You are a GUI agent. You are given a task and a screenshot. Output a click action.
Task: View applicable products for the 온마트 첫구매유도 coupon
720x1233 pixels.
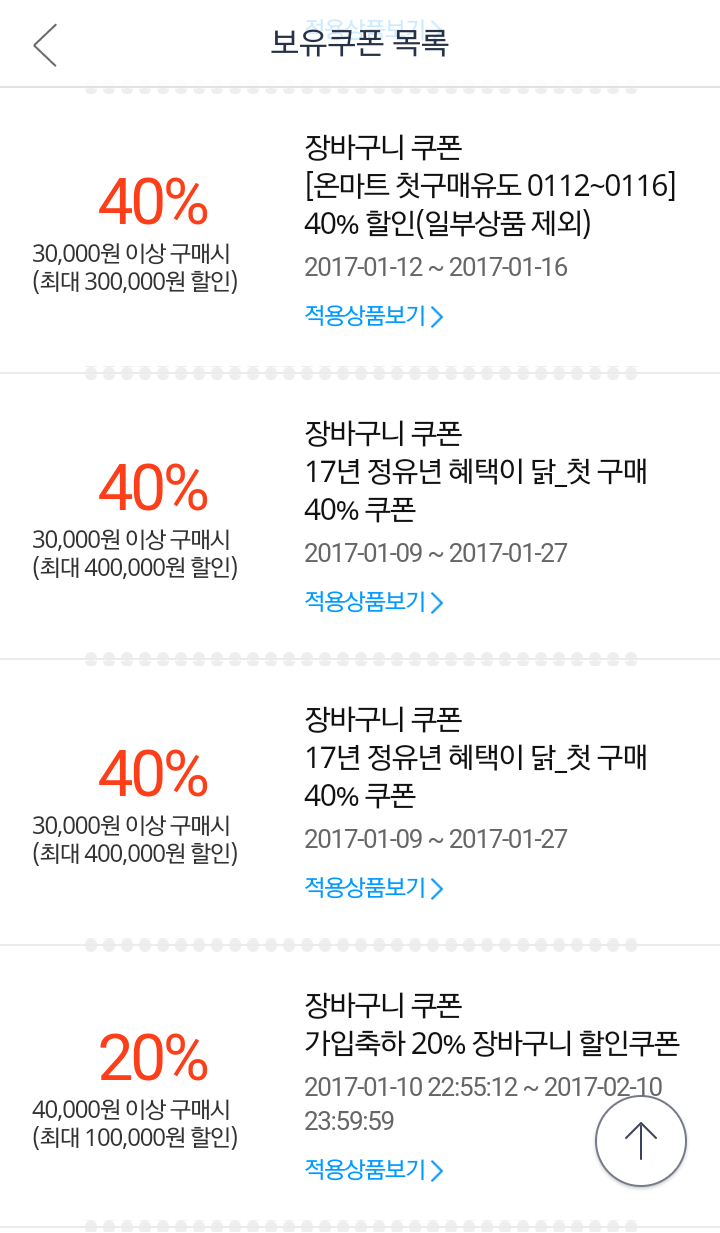pos(373,317)
